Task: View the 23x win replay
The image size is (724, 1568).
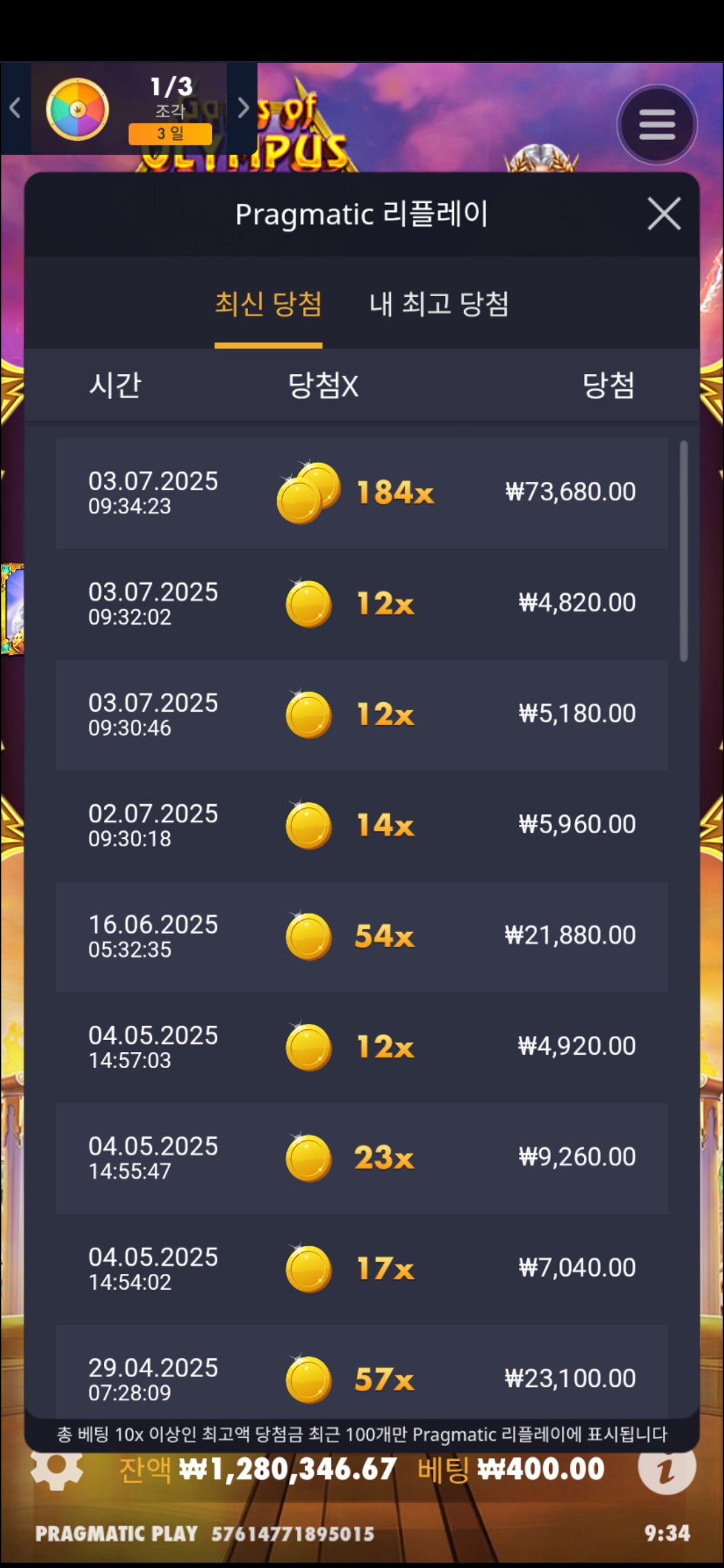Action: click(x=362, y=1158)
